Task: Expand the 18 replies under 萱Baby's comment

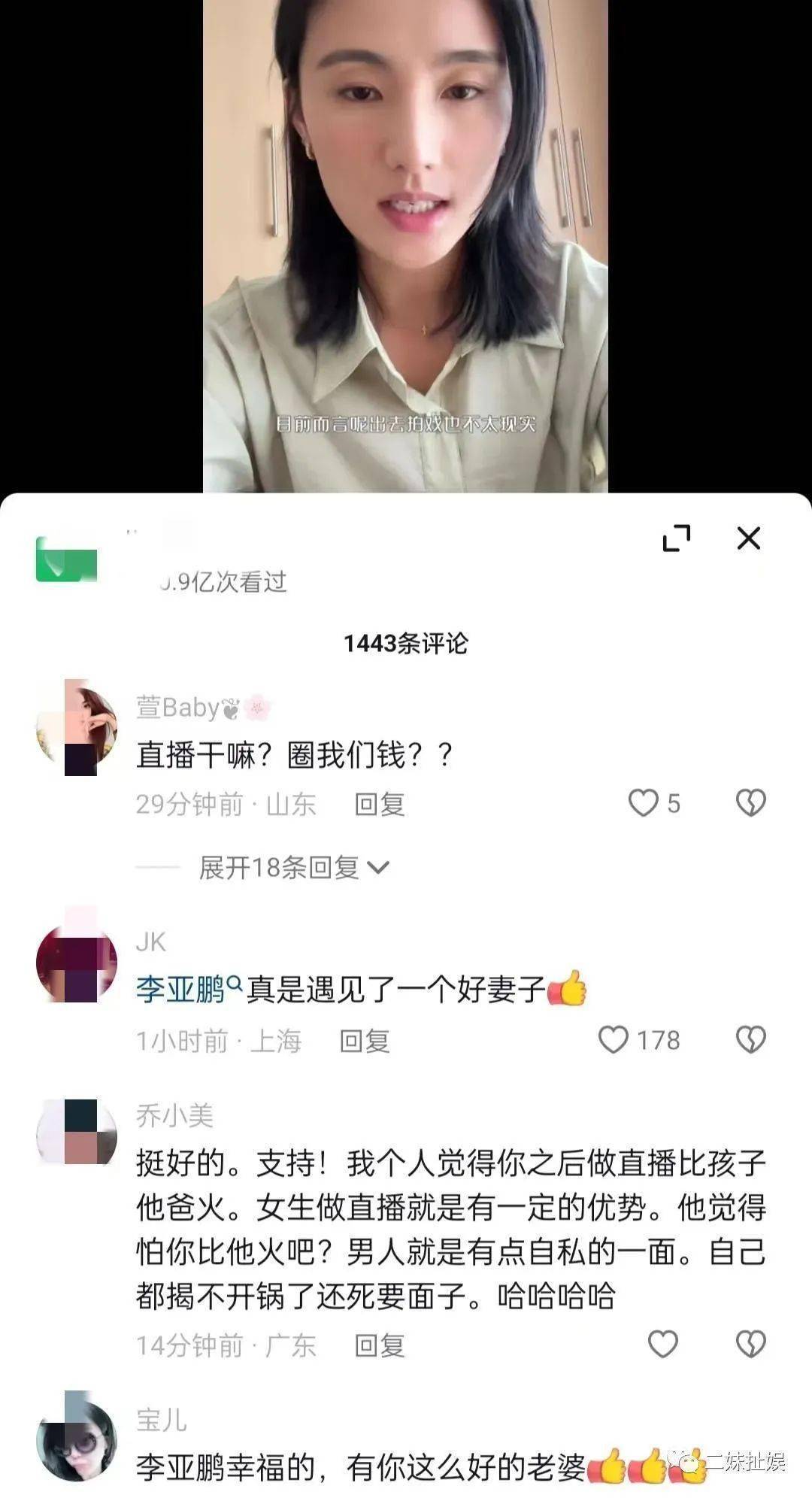Action: pyautogui.click(x=293, y=868)
